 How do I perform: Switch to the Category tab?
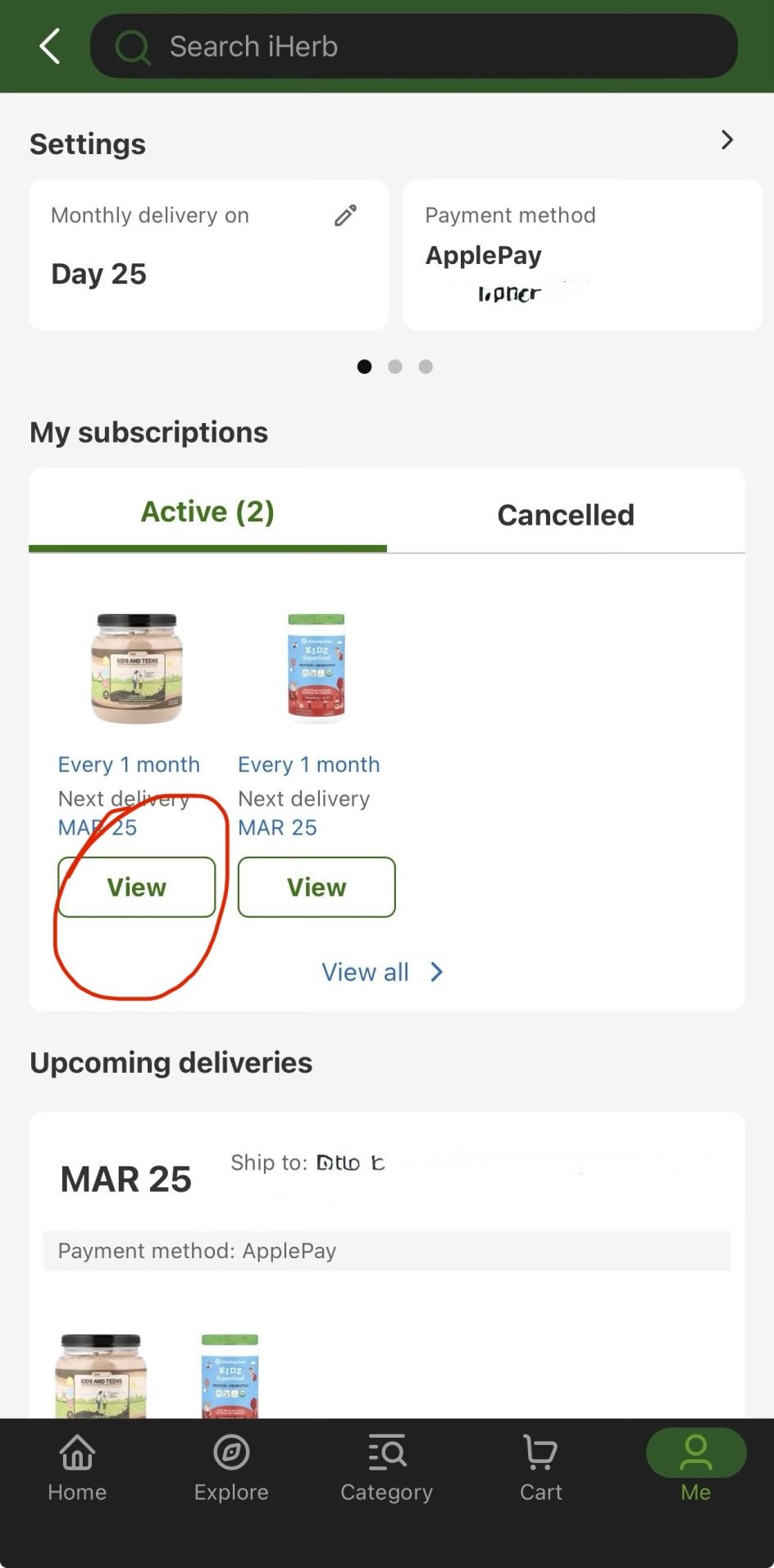[x=386, y=1467]
